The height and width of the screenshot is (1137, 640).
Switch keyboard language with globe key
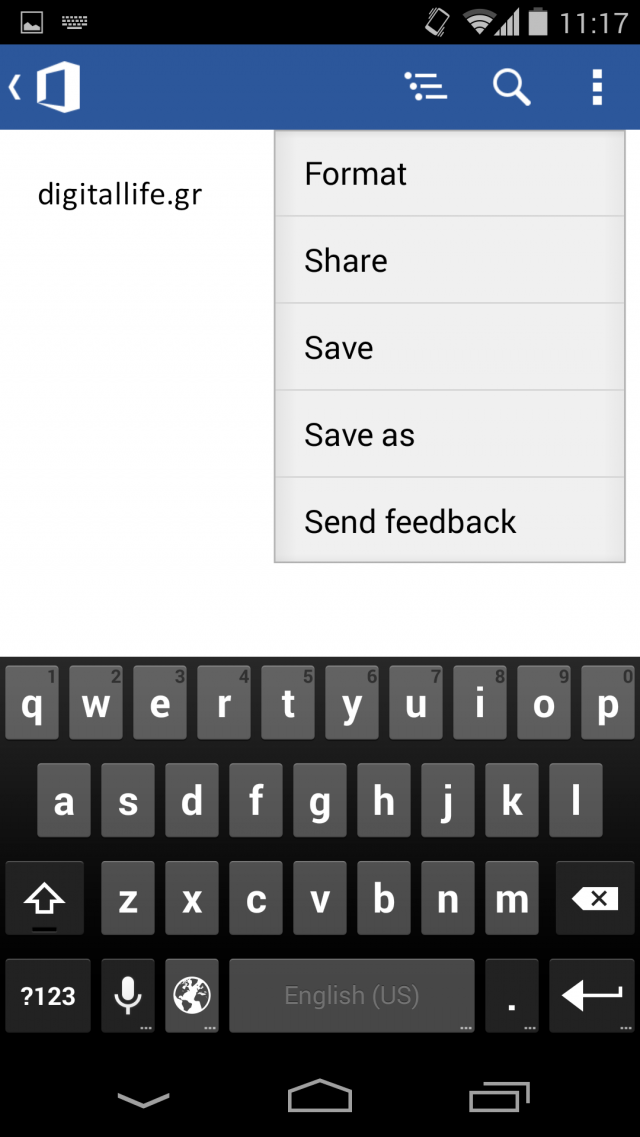click(x=192, y=995)
